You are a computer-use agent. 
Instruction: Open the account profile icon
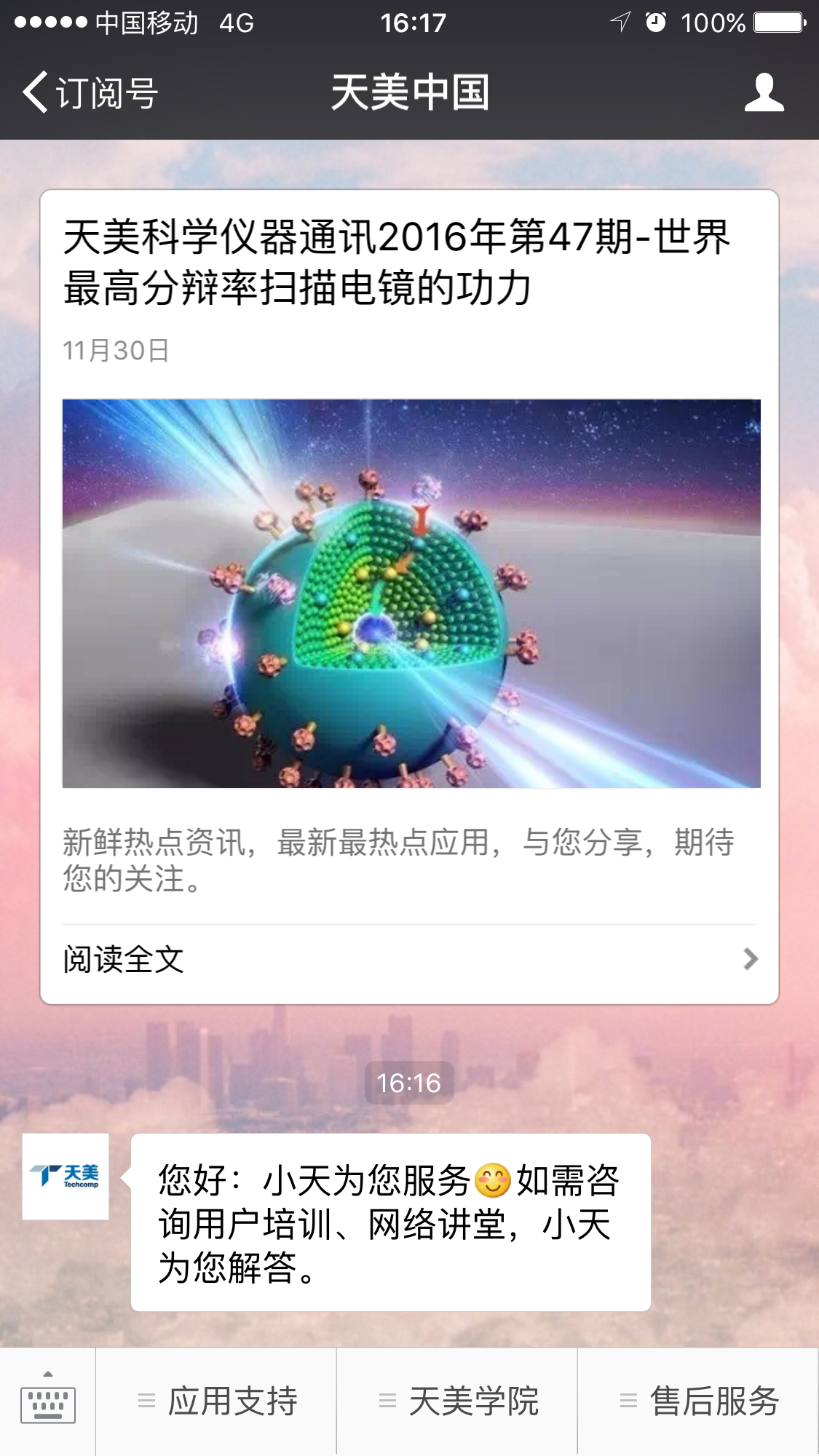coord(764,92)
